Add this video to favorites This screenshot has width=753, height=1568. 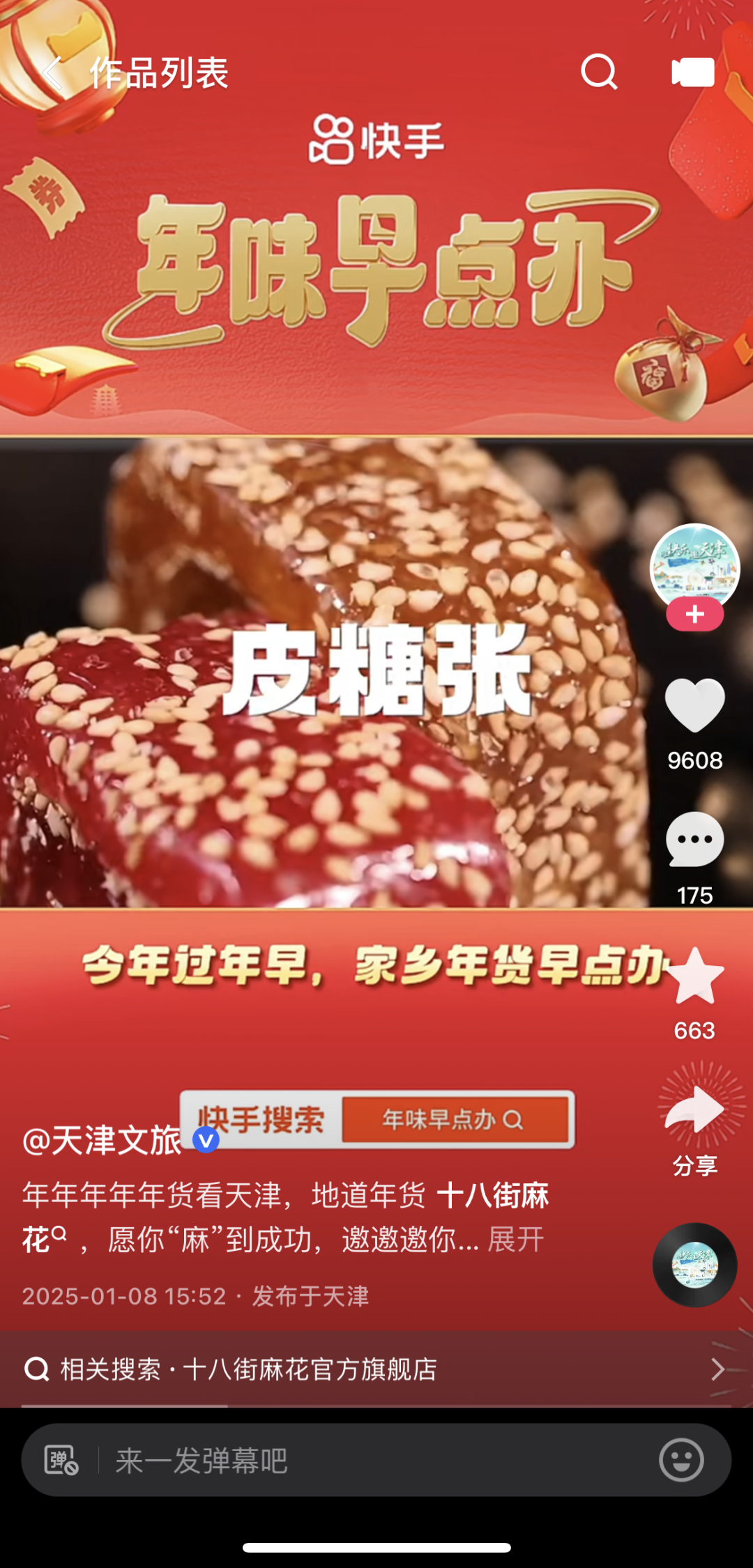tap(694, 976)
